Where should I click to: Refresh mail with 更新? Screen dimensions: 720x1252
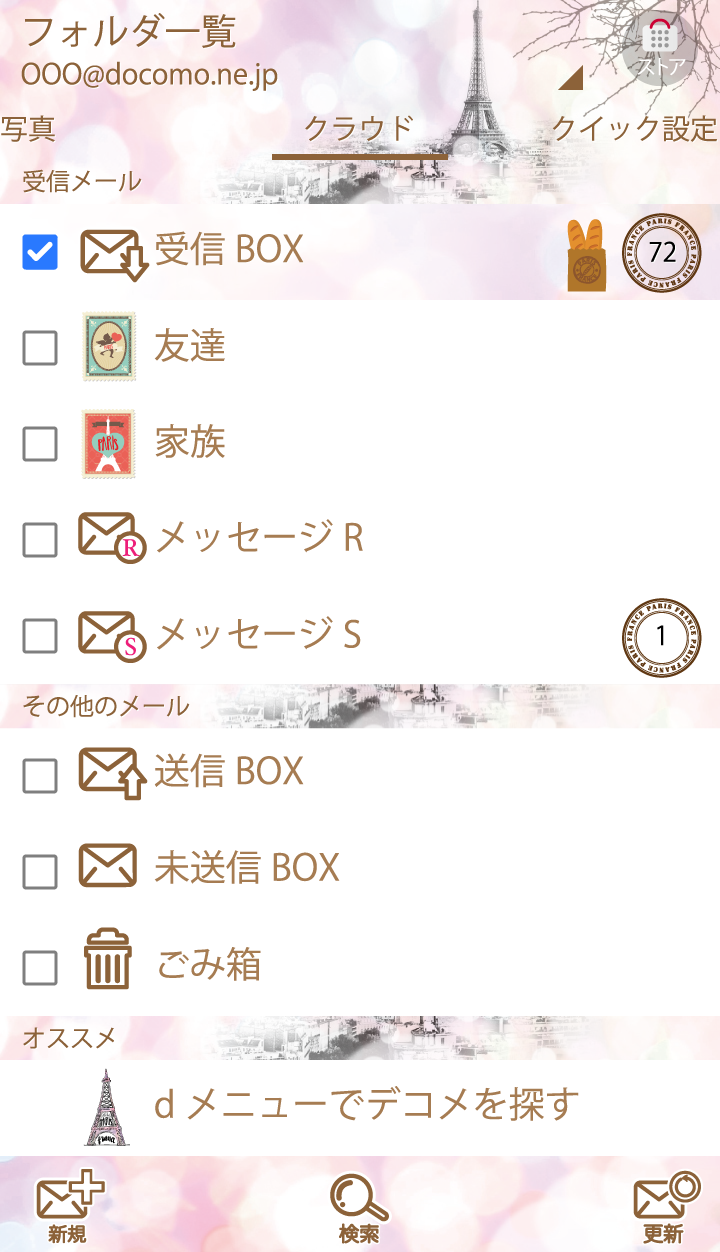664,1208
